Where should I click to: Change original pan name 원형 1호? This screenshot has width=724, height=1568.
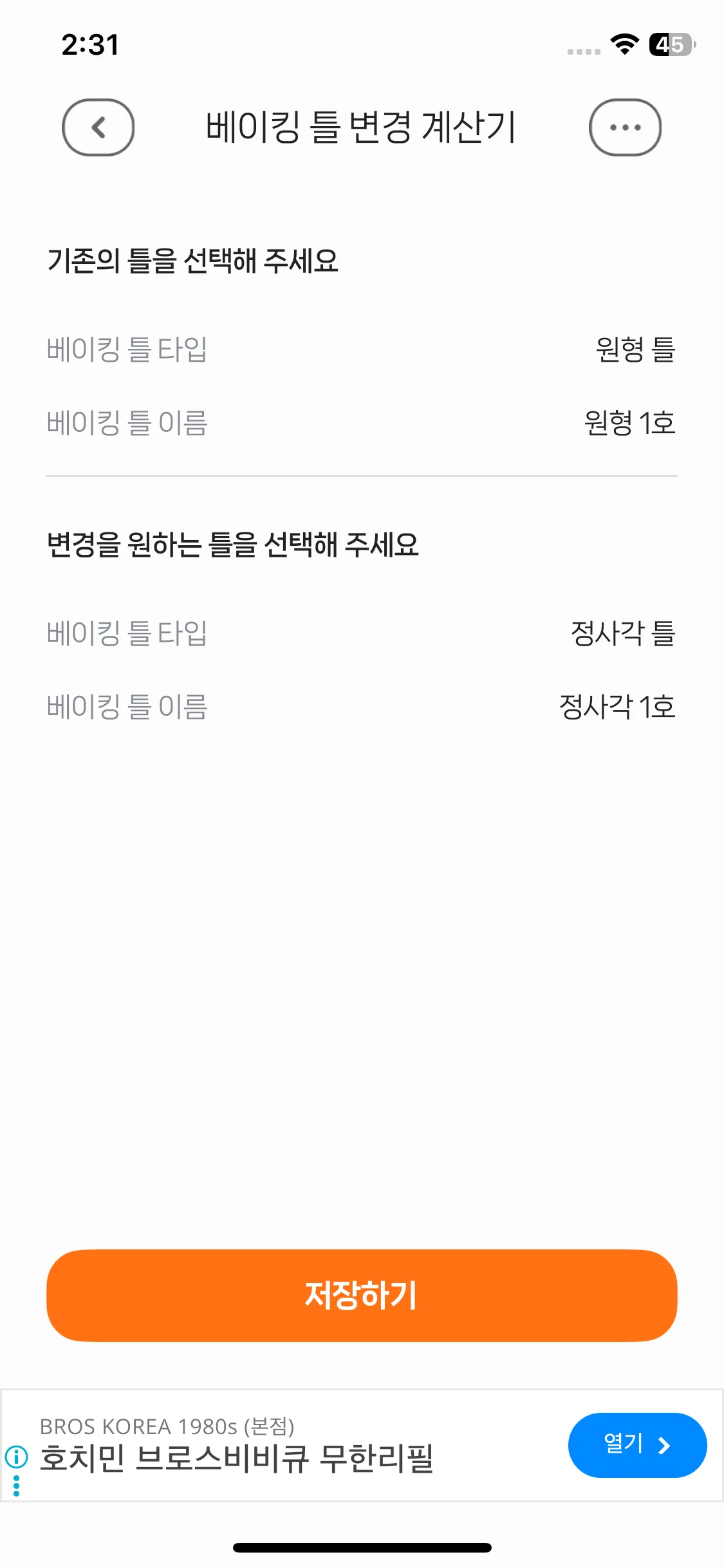629,423
